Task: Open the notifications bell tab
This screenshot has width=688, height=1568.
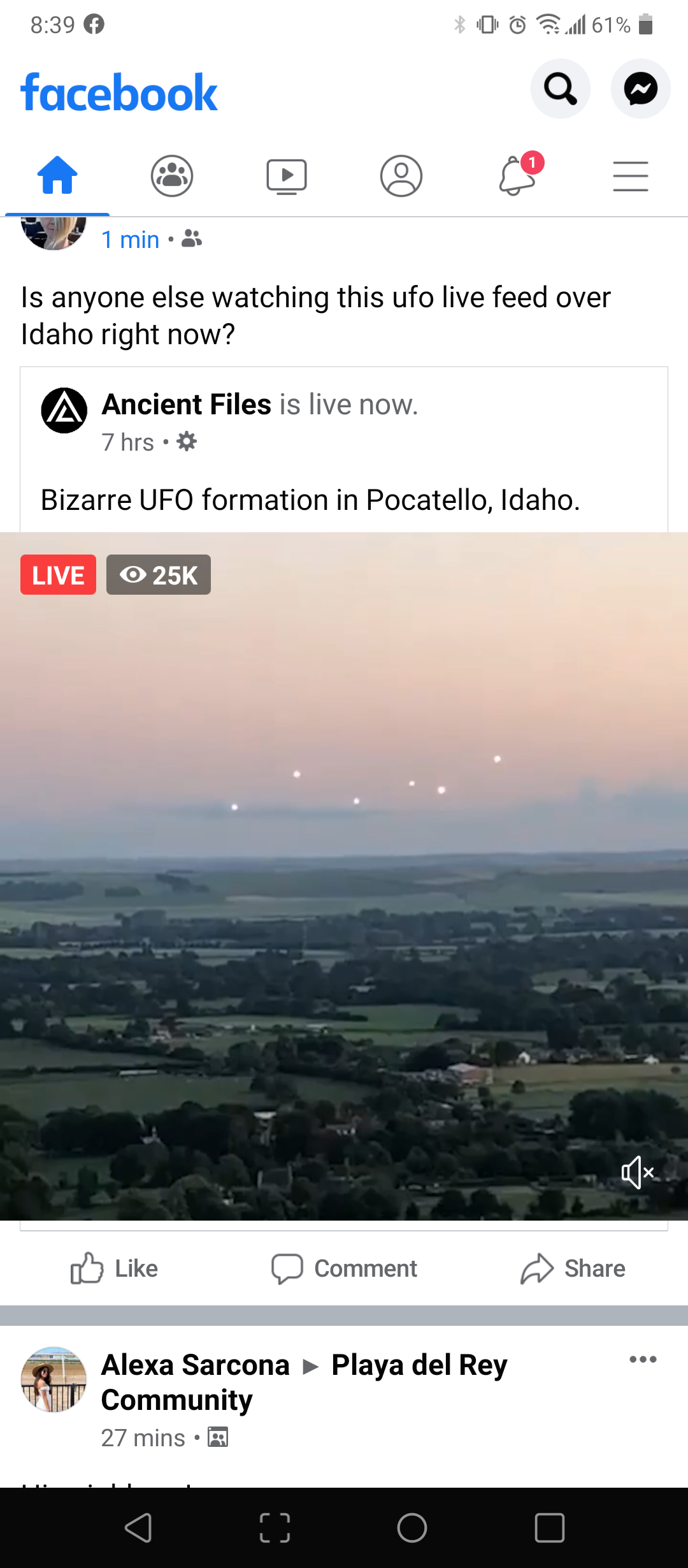Action: [x=517, y=176]
